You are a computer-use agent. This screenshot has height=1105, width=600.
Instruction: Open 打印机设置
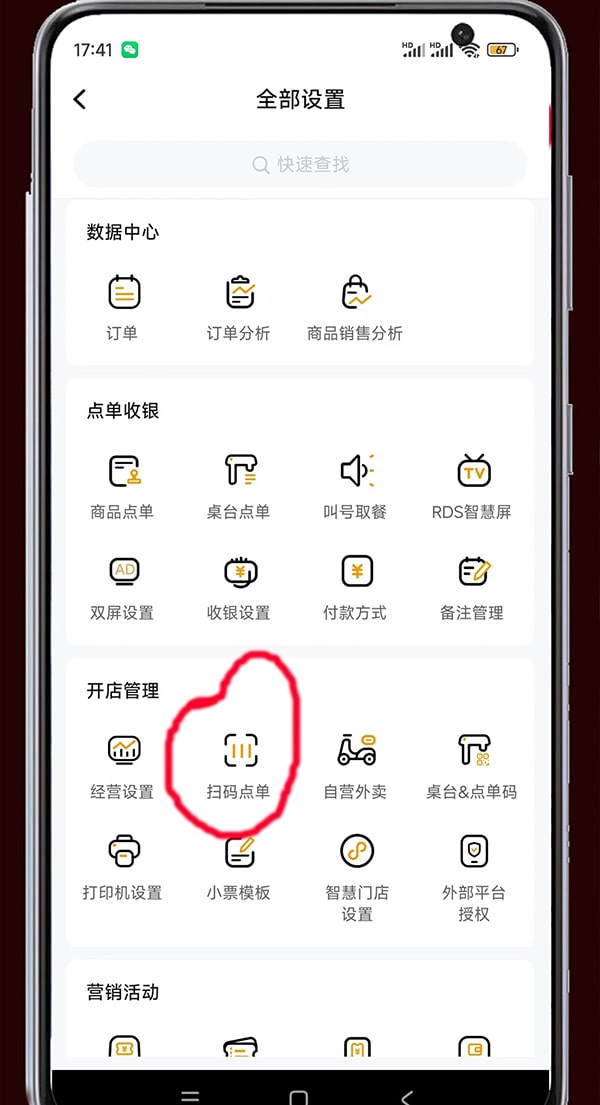123,866
